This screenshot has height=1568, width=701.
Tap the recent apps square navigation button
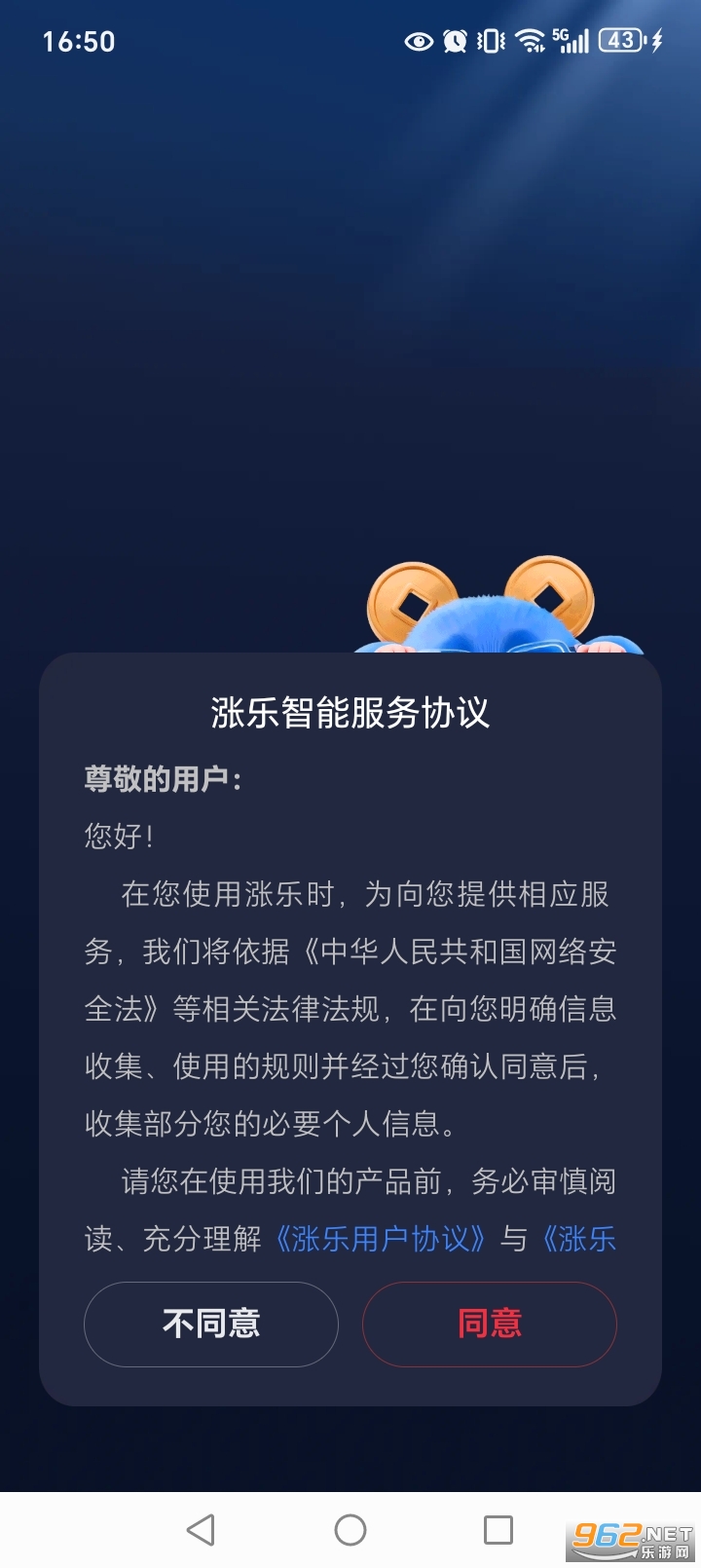point(498,1529)
